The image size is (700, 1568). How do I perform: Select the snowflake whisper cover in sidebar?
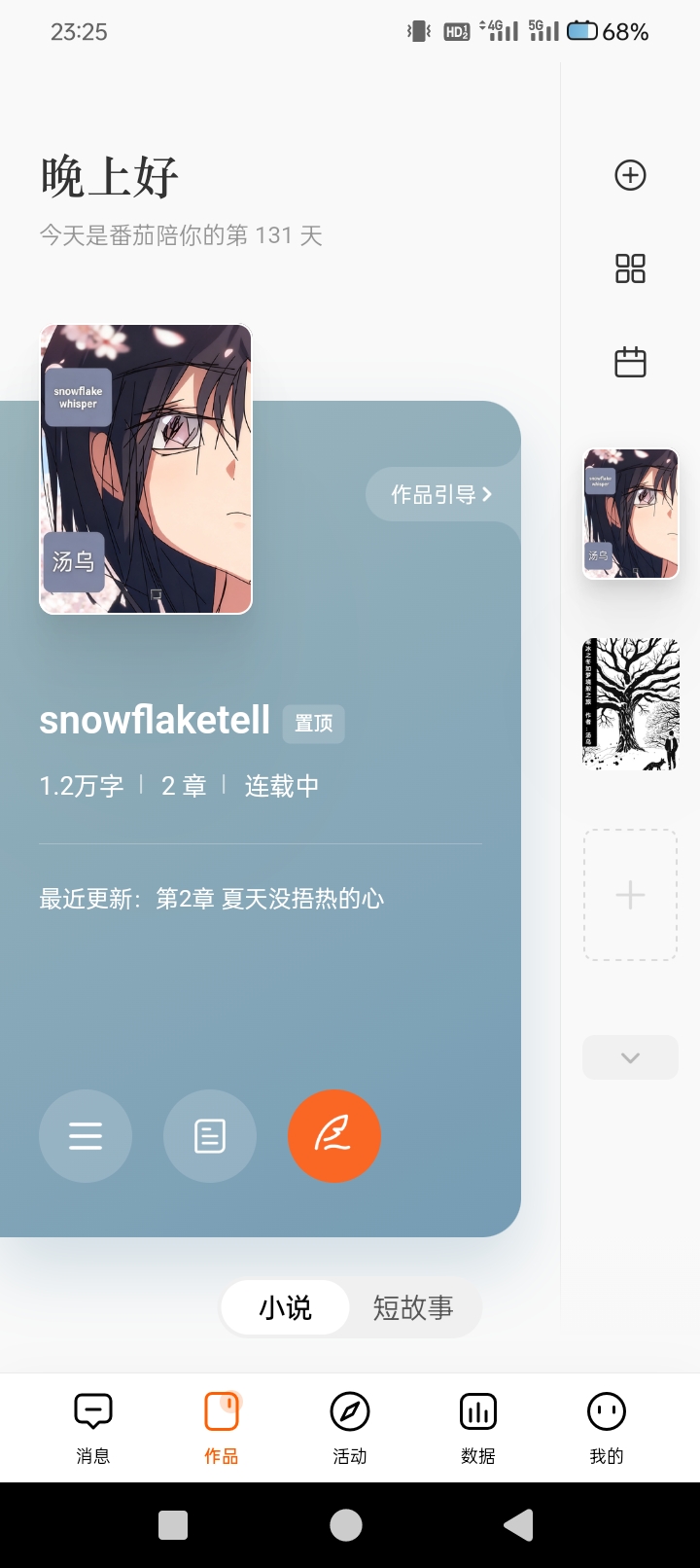coord(630,514)
